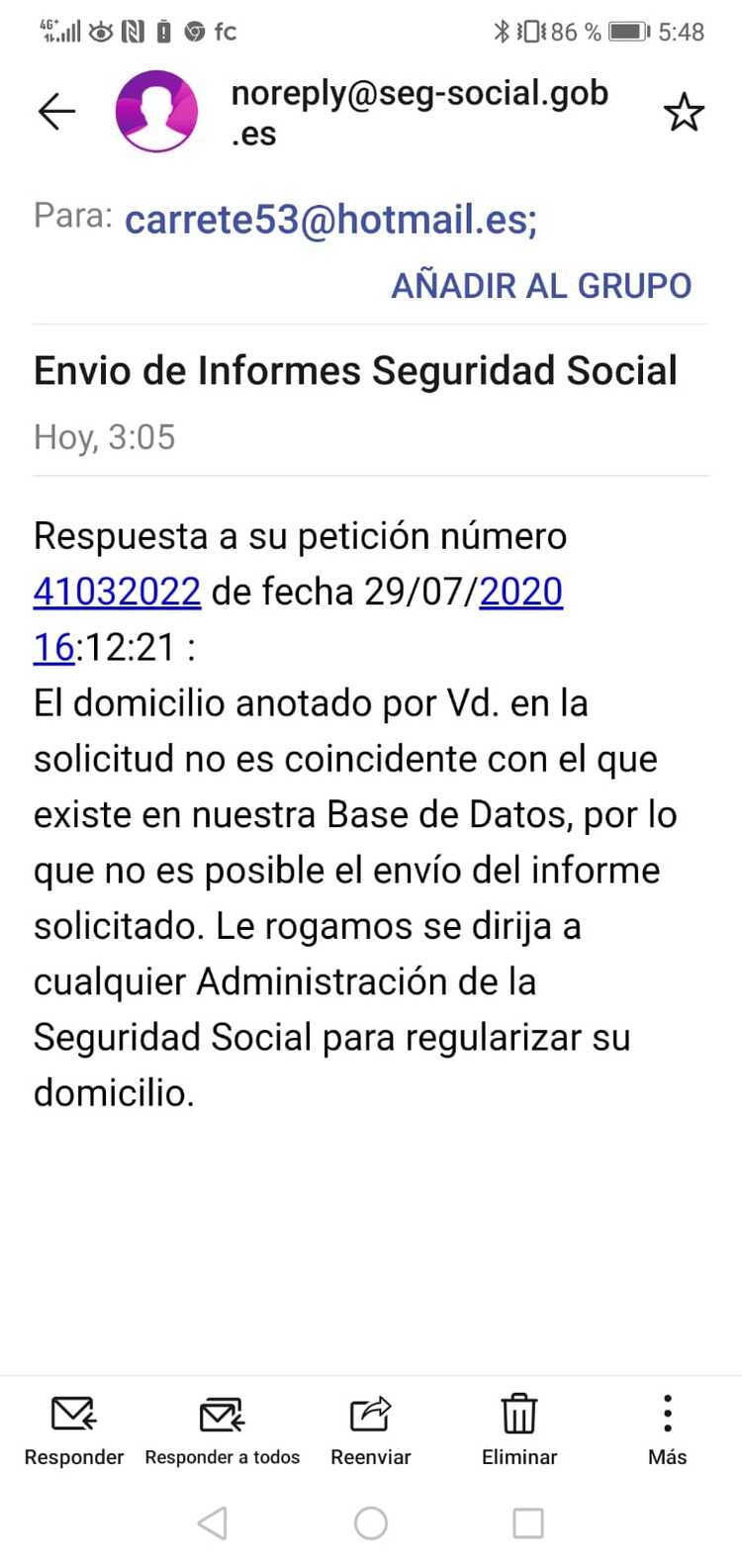The height and width of the screenshot is (1568, 742).
Task: Star this email from noreply@seg-social.gob.es
Action: pos(684,112)
